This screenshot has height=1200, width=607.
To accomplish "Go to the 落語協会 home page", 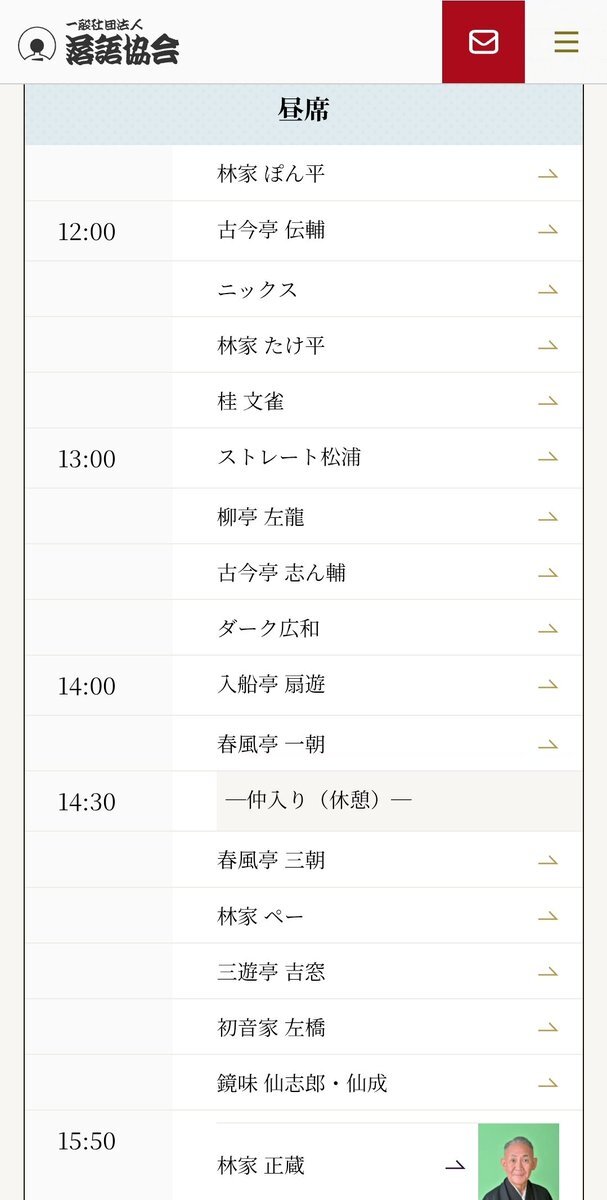I will [x=99, y=43].
